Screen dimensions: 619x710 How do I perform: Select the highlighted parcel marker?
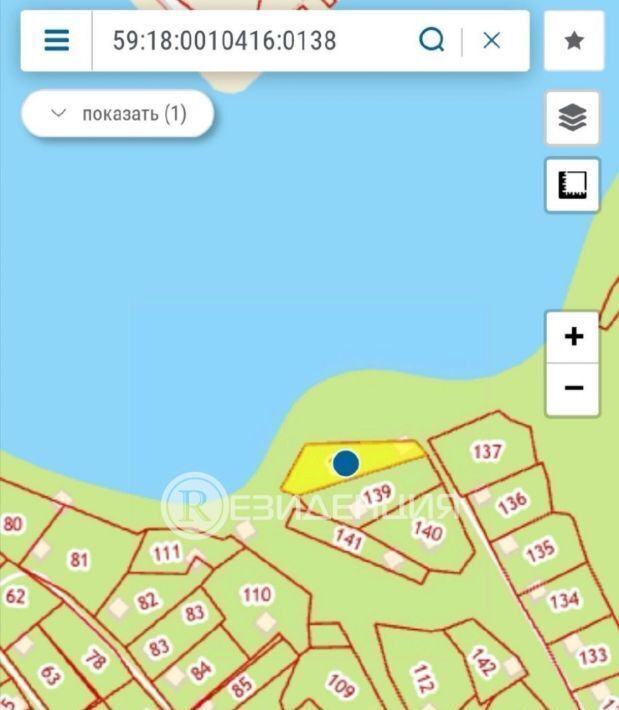click(346, 463)
